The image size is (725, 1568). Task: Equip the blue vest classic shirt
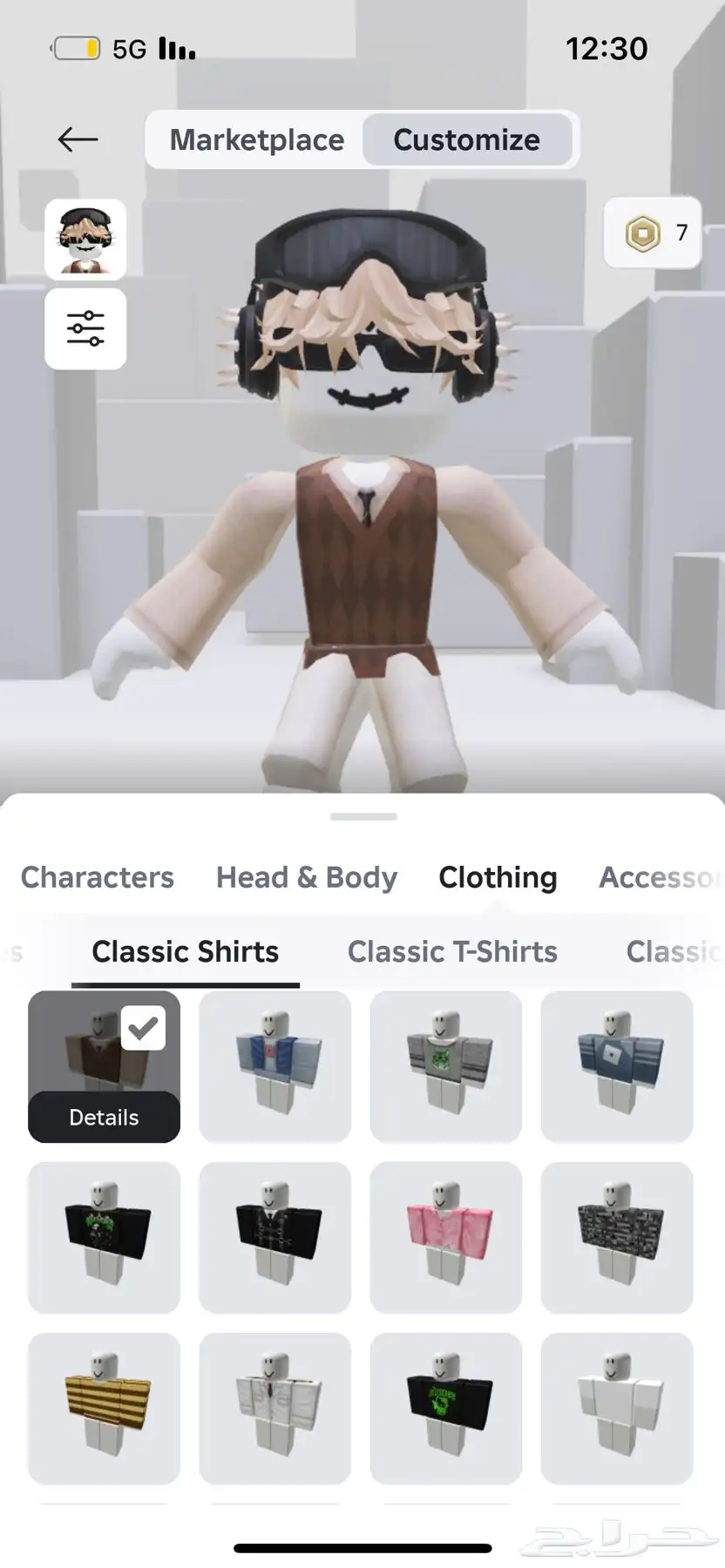point(274,1066)
